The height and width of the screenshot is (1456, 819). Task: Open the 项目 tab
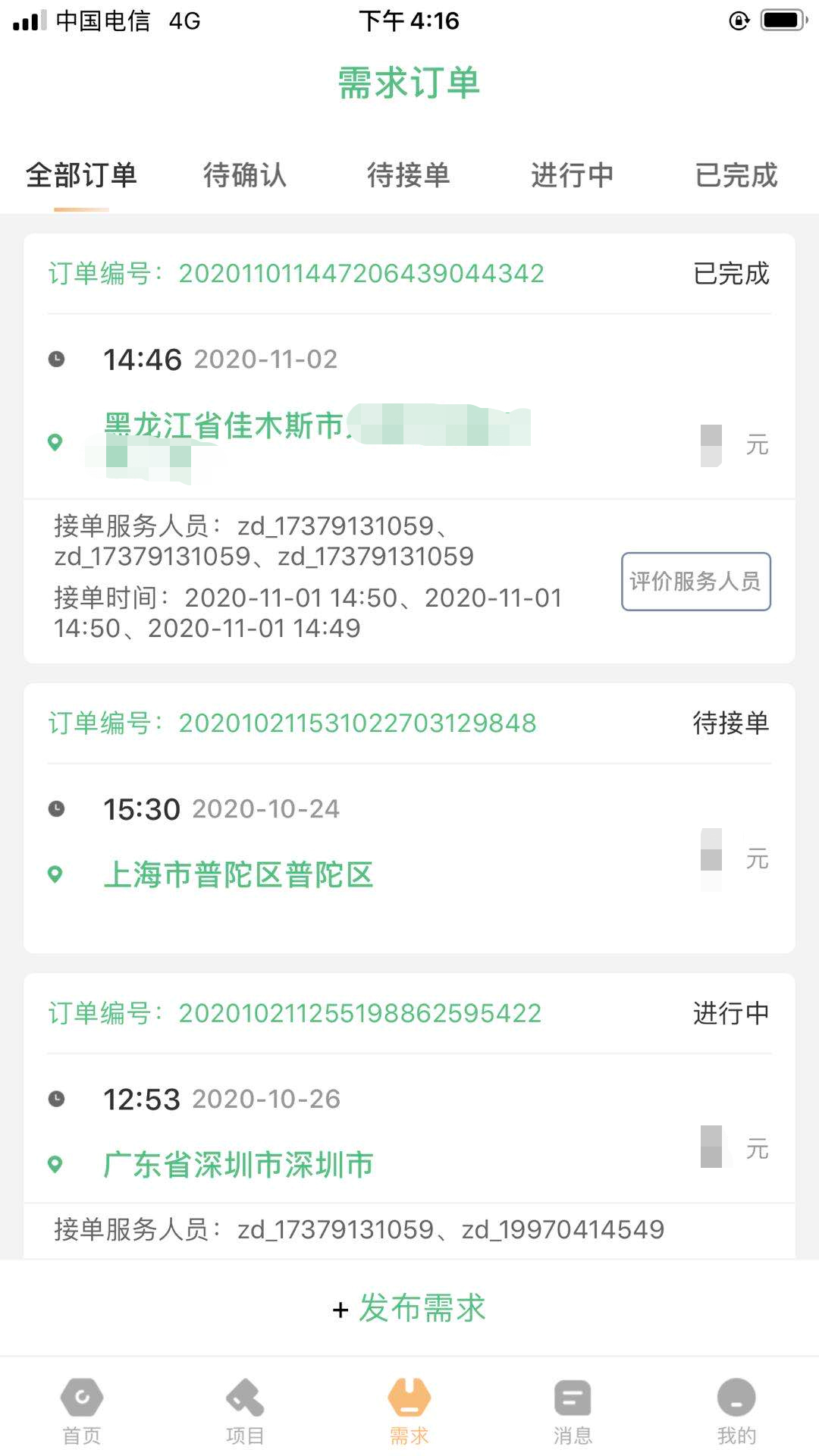tap(245, 1411)
